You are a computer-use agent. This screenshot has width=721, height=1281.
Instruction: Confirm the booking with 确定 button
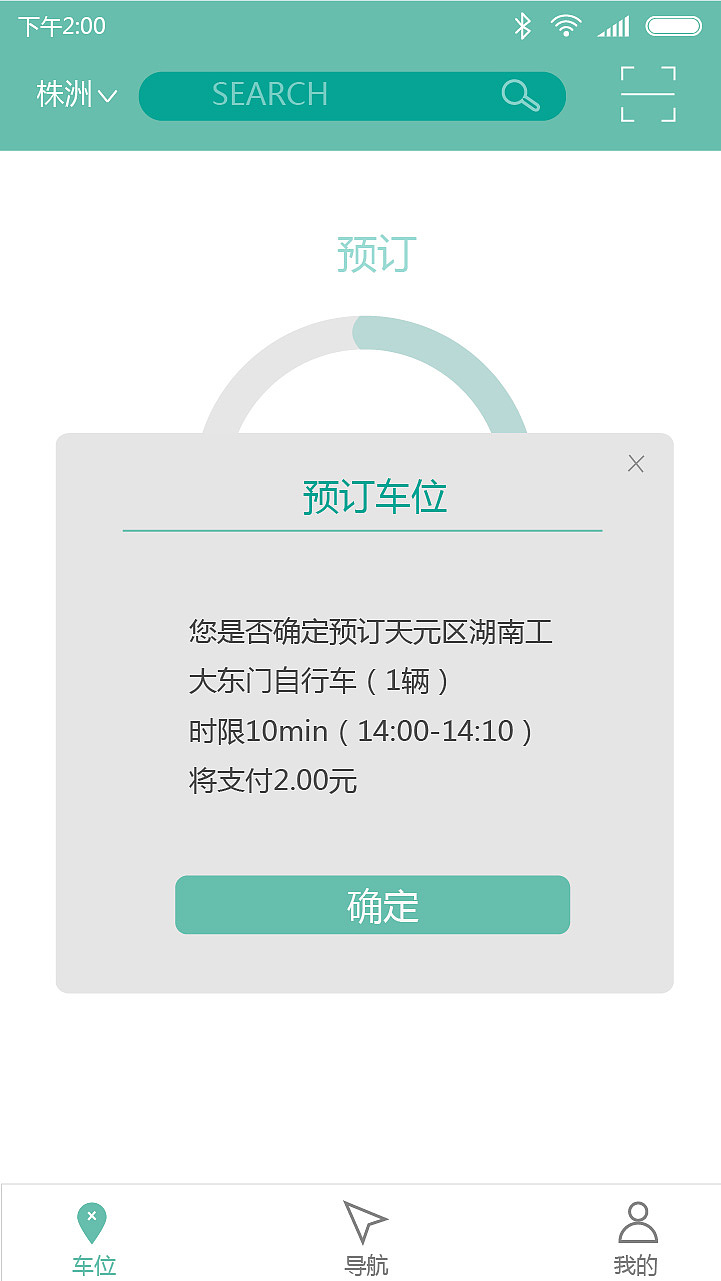(x=372, y=904)
